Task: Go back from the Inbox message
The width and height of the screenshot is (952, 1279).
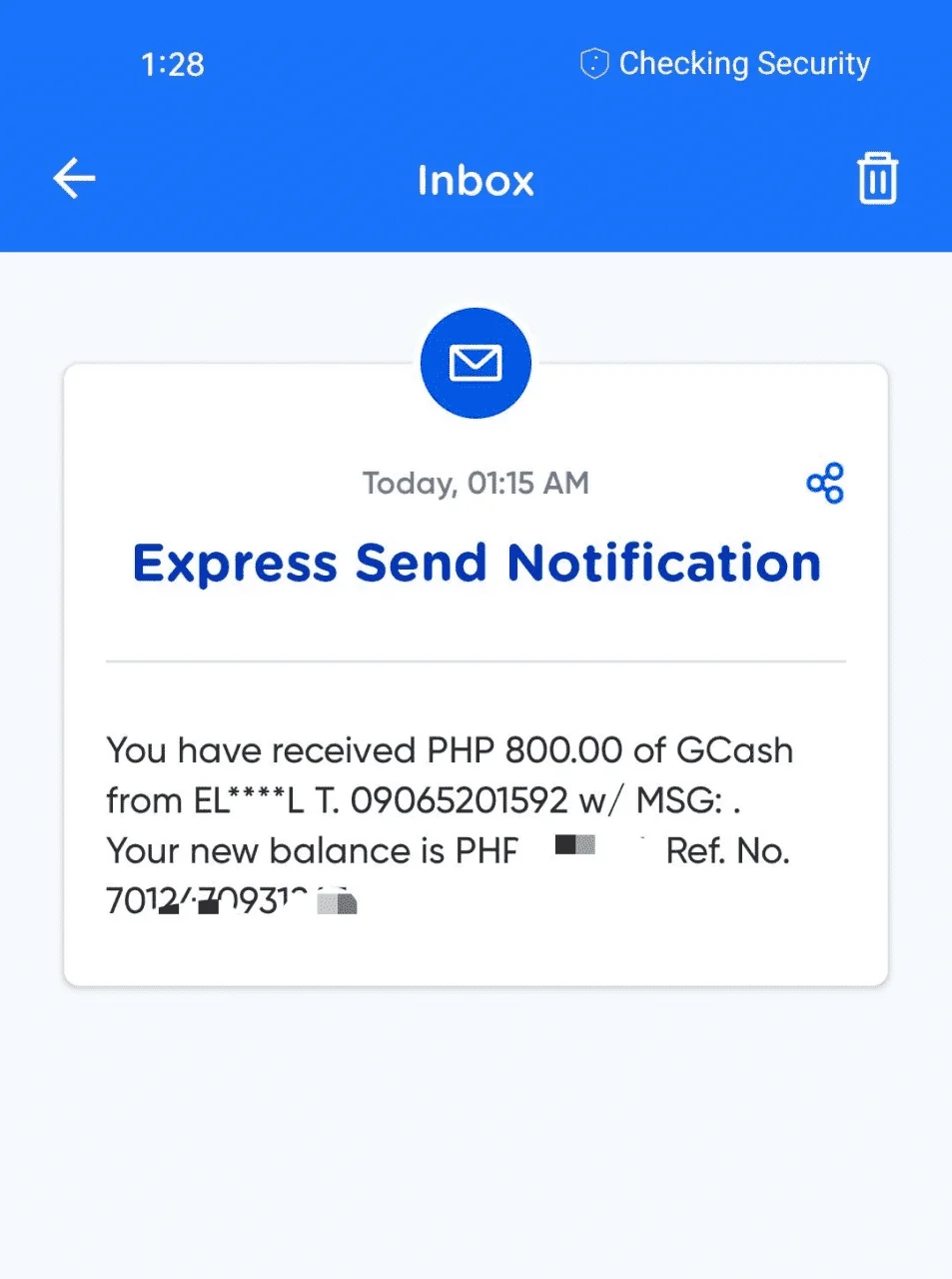Action: click(x=74, y=179)
